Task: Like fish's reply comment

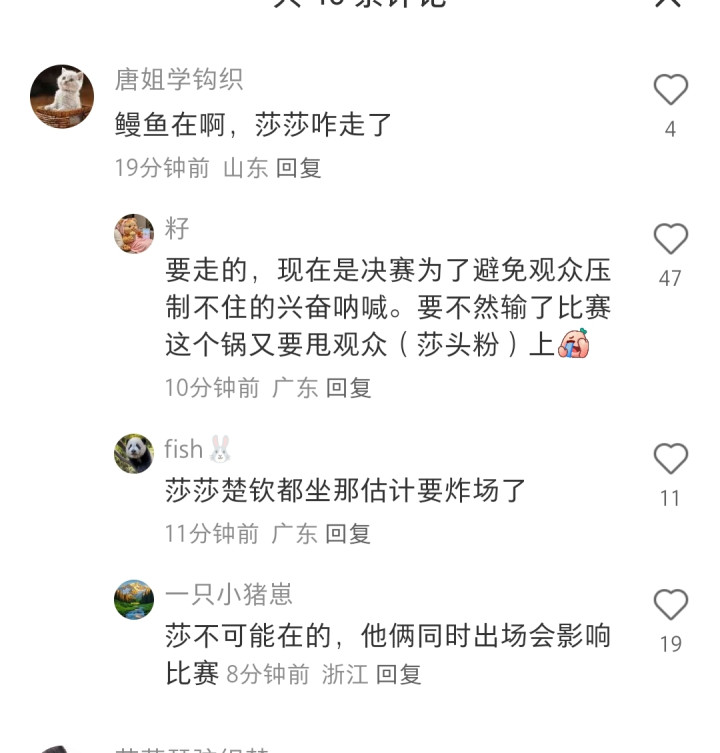Action: (x=670, y=459)
